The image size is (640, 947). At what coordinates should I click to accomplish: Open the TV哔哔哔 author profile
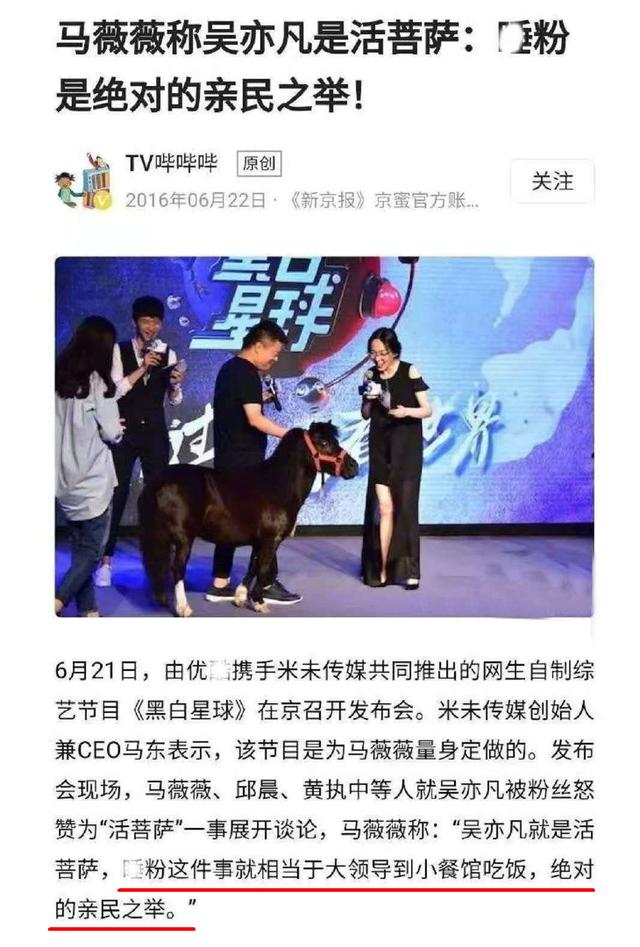pos(171,163)
